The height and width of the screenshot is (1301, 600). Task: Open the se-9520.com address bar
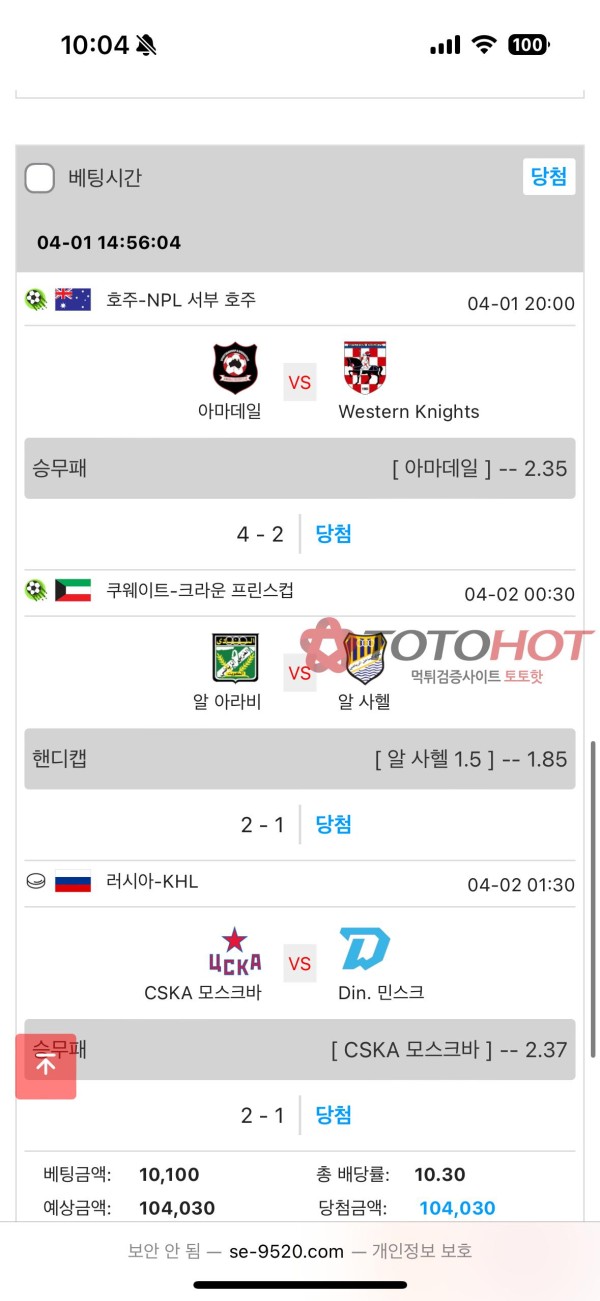[300, 1250]
